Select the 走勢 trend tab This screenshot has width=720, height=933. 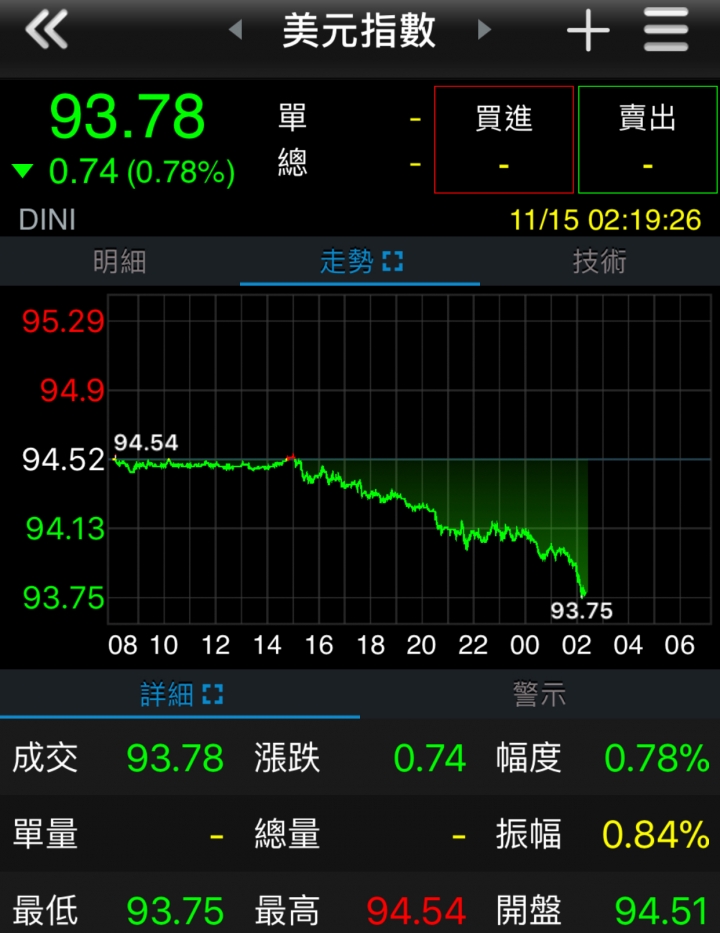coord(360,262)
